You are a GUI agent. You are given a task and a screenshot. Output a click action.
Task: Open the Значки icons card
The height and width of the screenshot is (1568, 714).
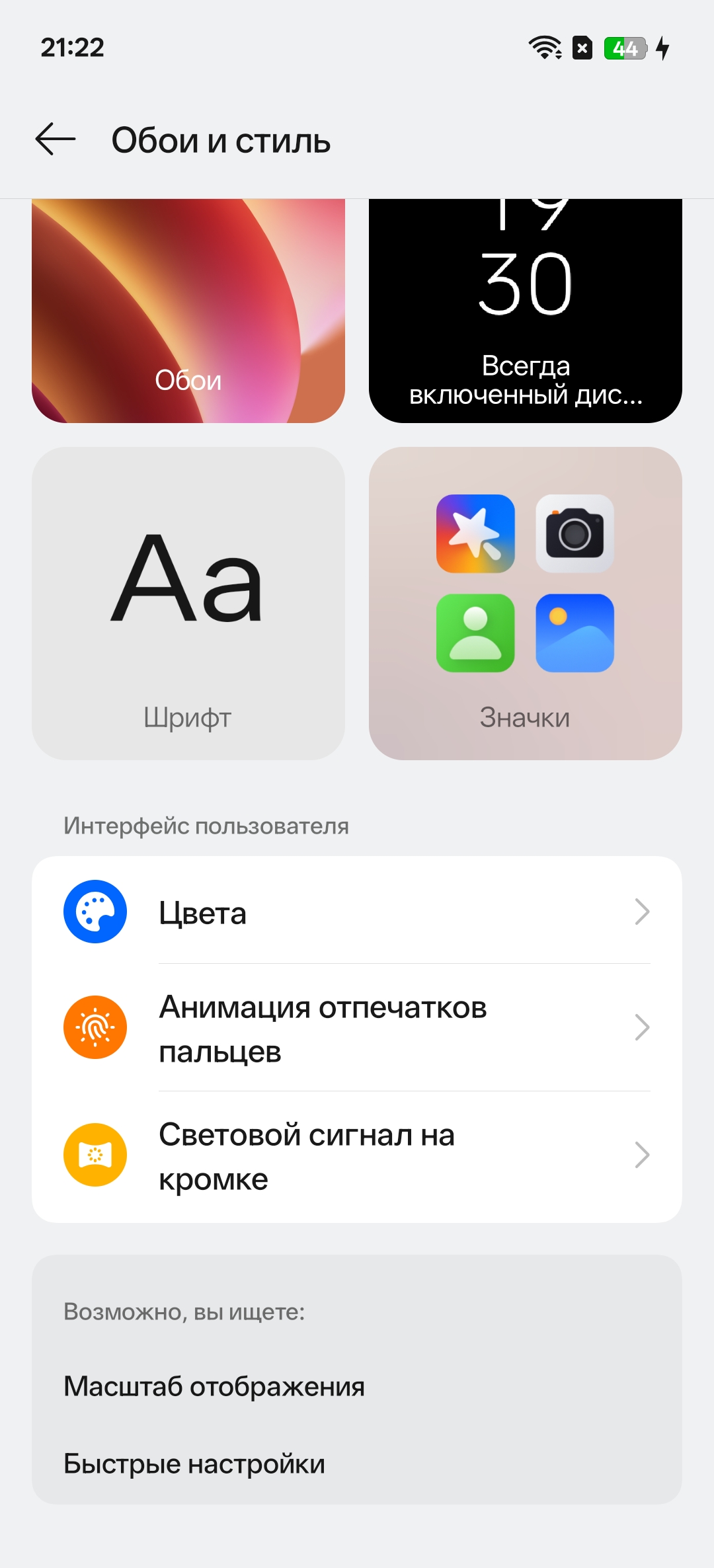[526, 603]
